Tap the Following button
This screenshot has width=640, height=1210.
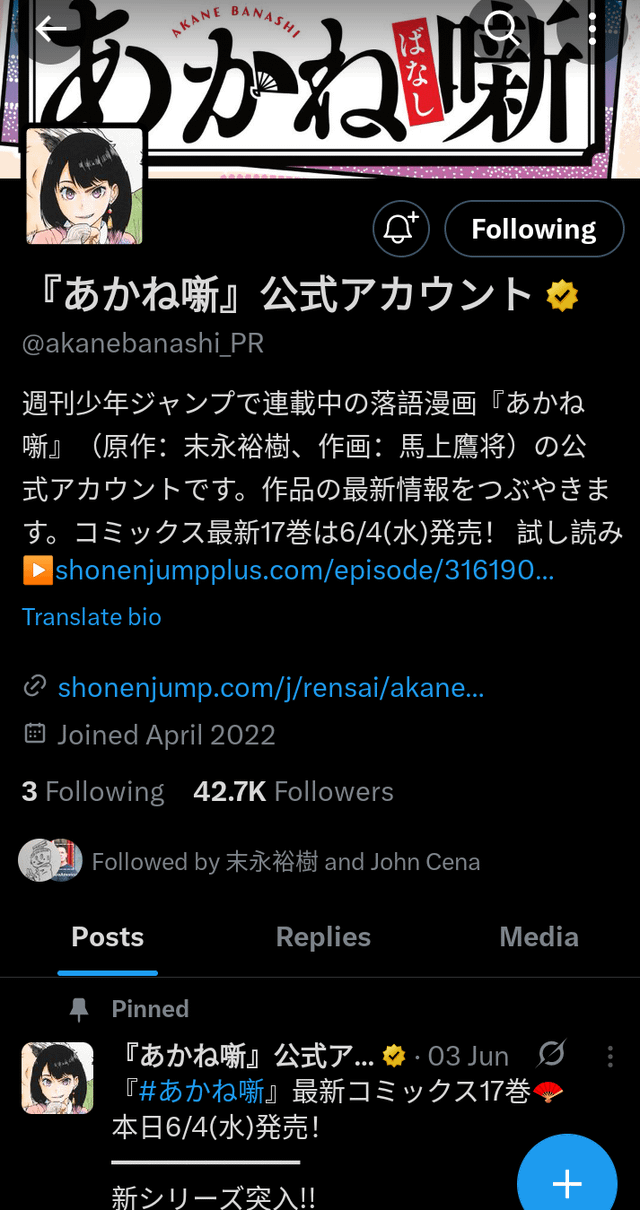(x=534, y=229)
